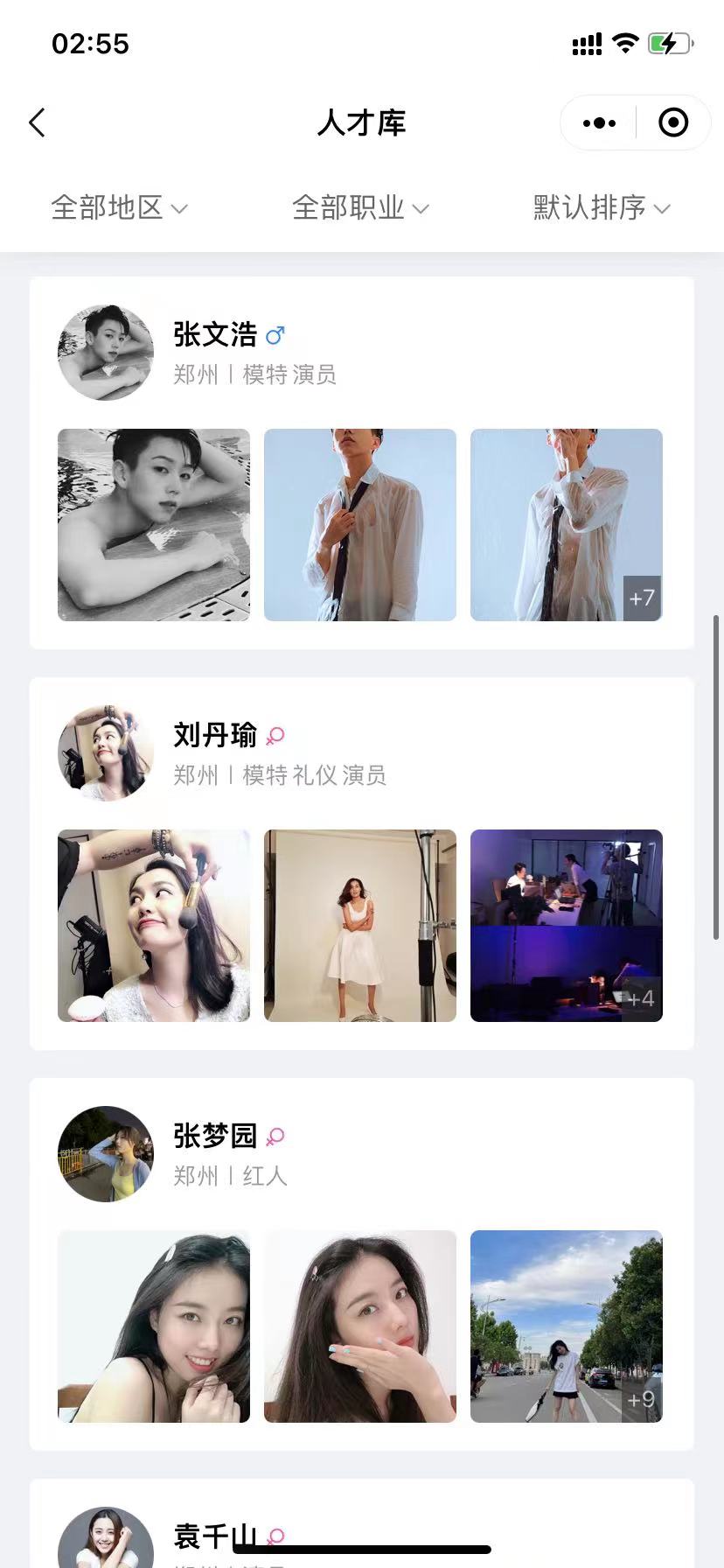View 张梦园's second selfie photo
This screenshot has width=724, height=1568.
[x=360, y=1326]
